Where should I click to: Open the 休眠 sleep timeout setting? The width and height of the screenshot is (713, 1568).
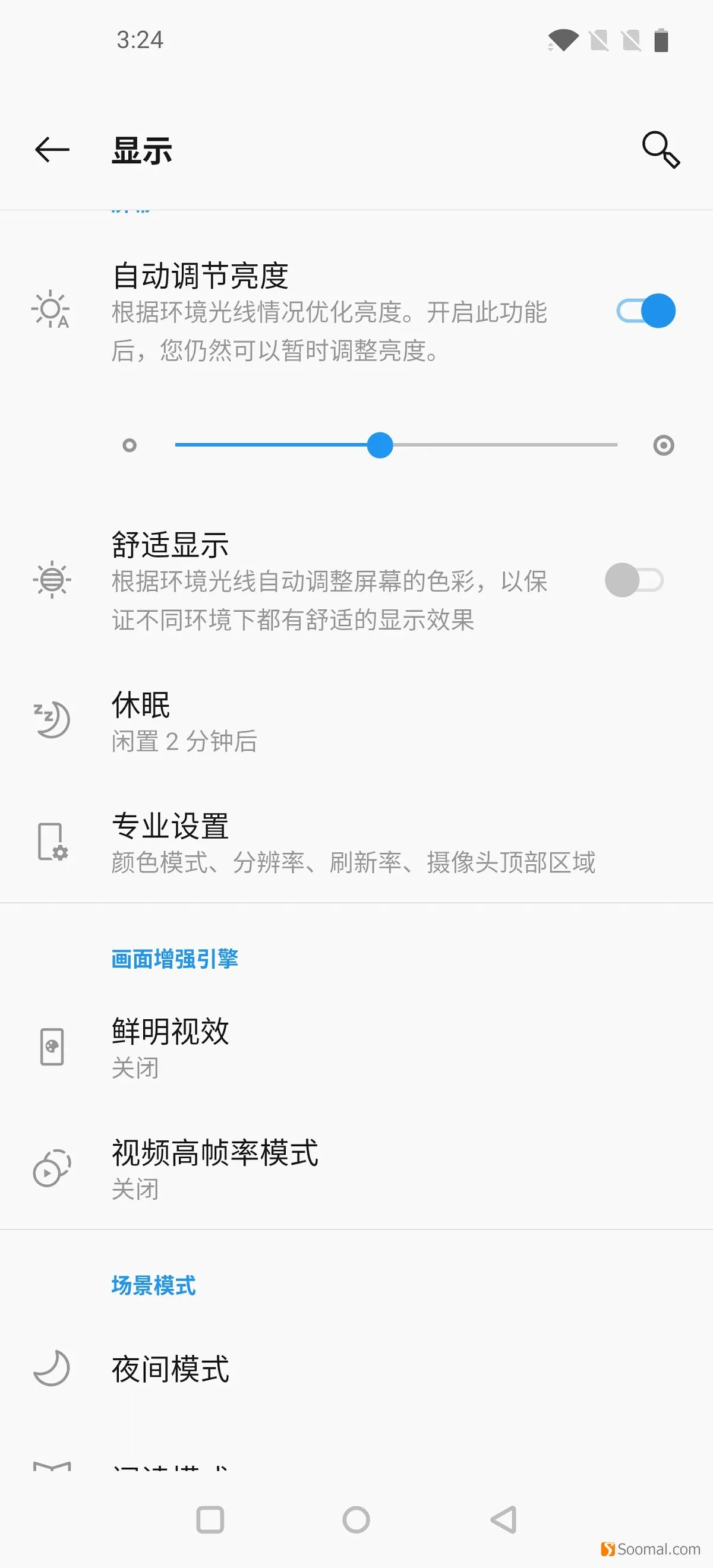click(x=356, y=721)
